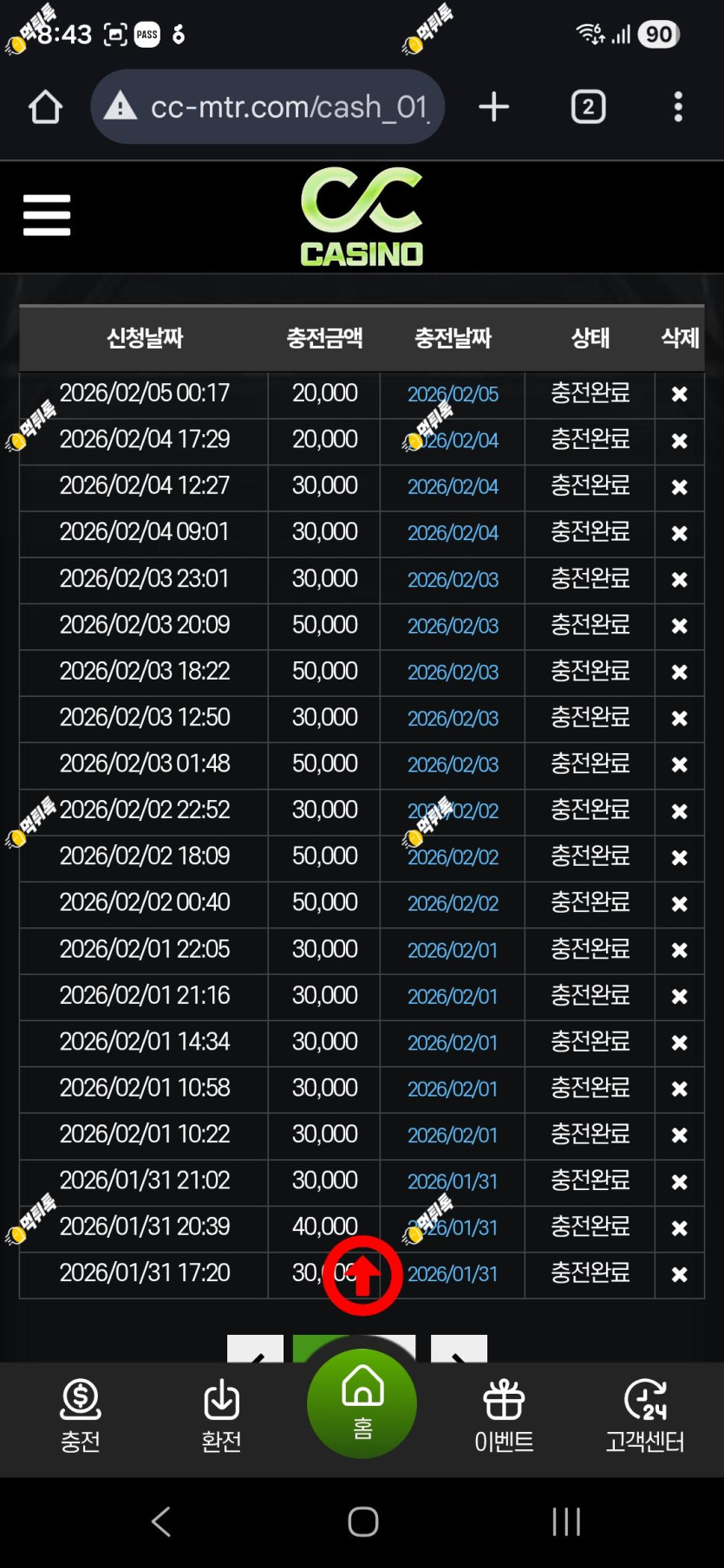Go to the previous page of records
Image resolution: width=724 pixels, height=1568 pixels.
(x=255, y=1349)
